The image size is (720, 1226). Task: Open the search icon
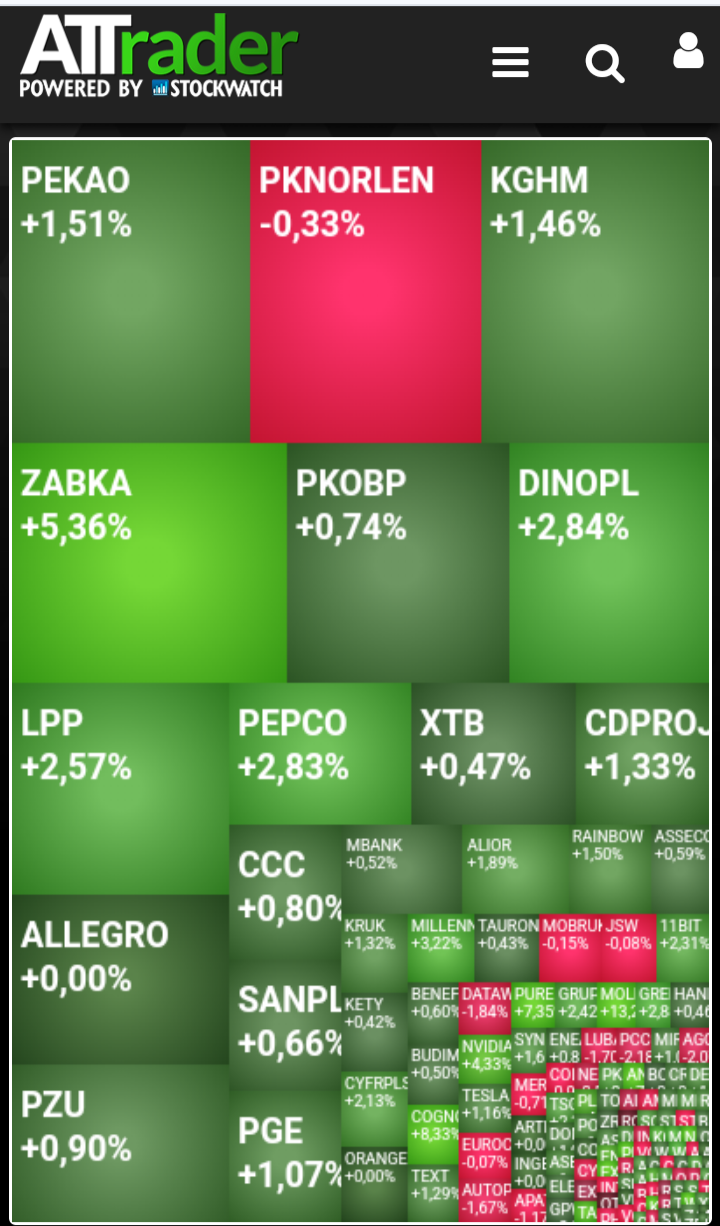click(604, 63)
